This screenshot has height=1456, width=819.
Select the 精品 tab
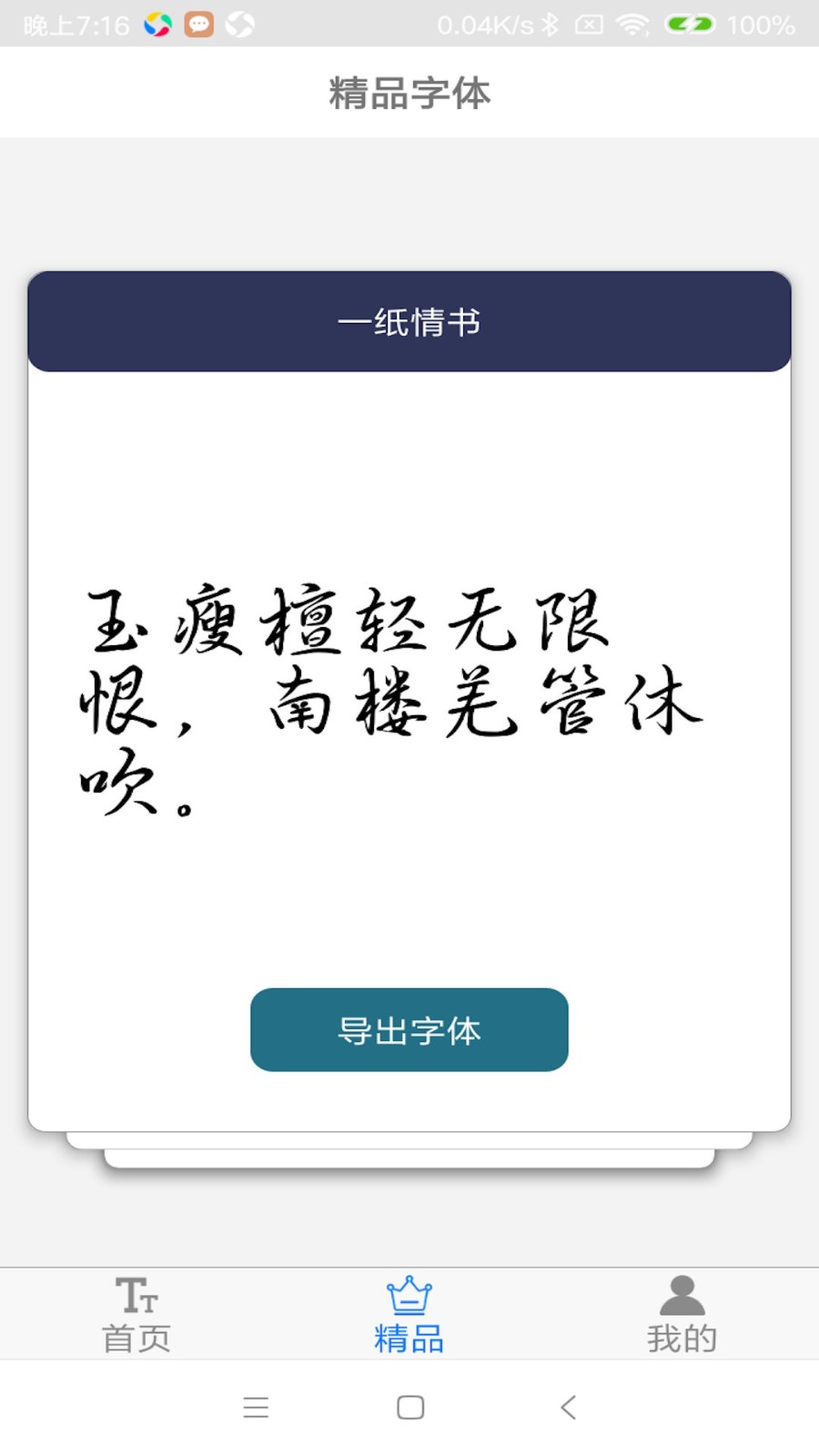409,1315
